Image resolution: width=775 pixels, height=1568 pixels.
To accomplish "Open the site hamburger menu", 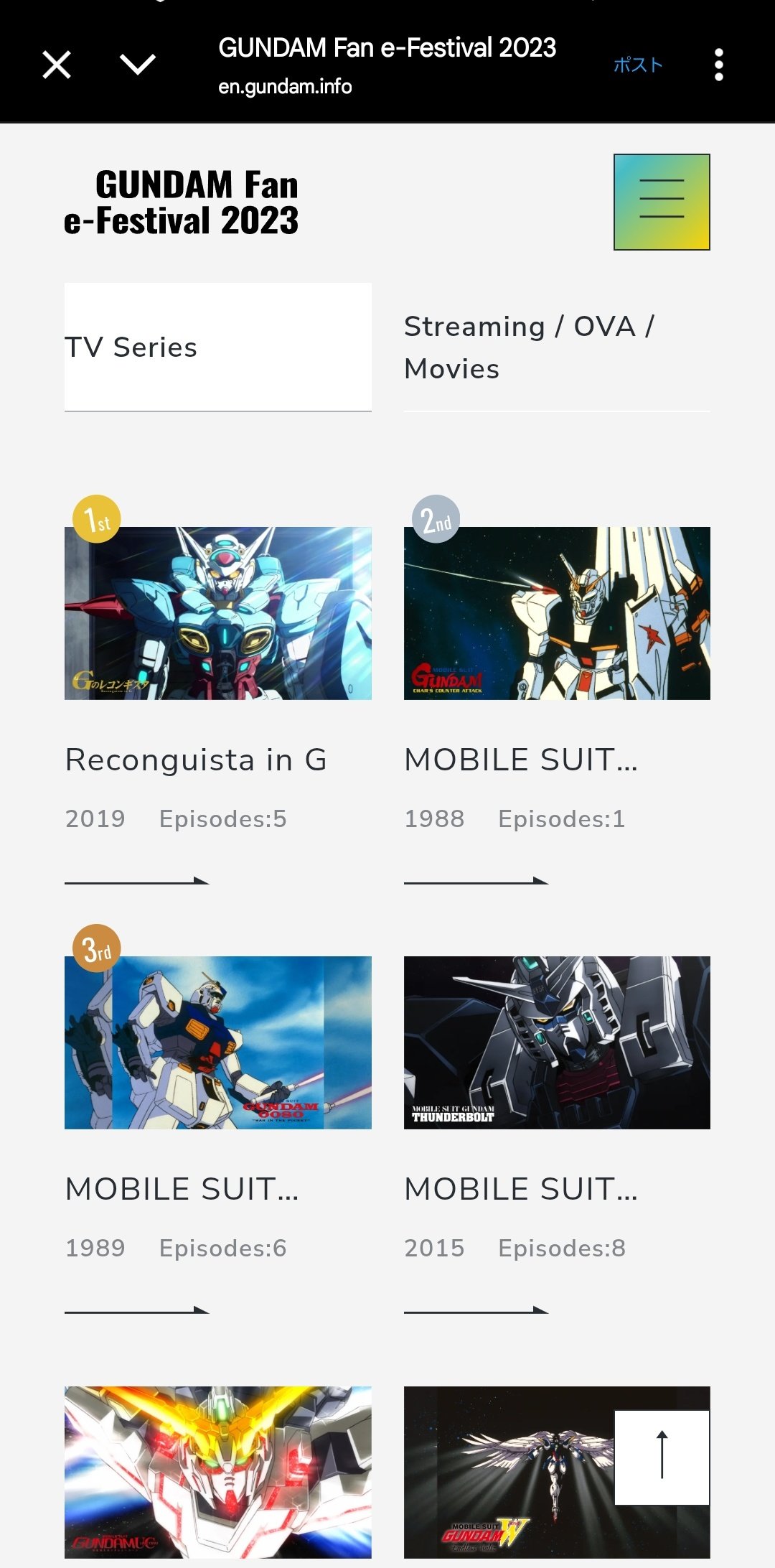I will tap(661, 202).
